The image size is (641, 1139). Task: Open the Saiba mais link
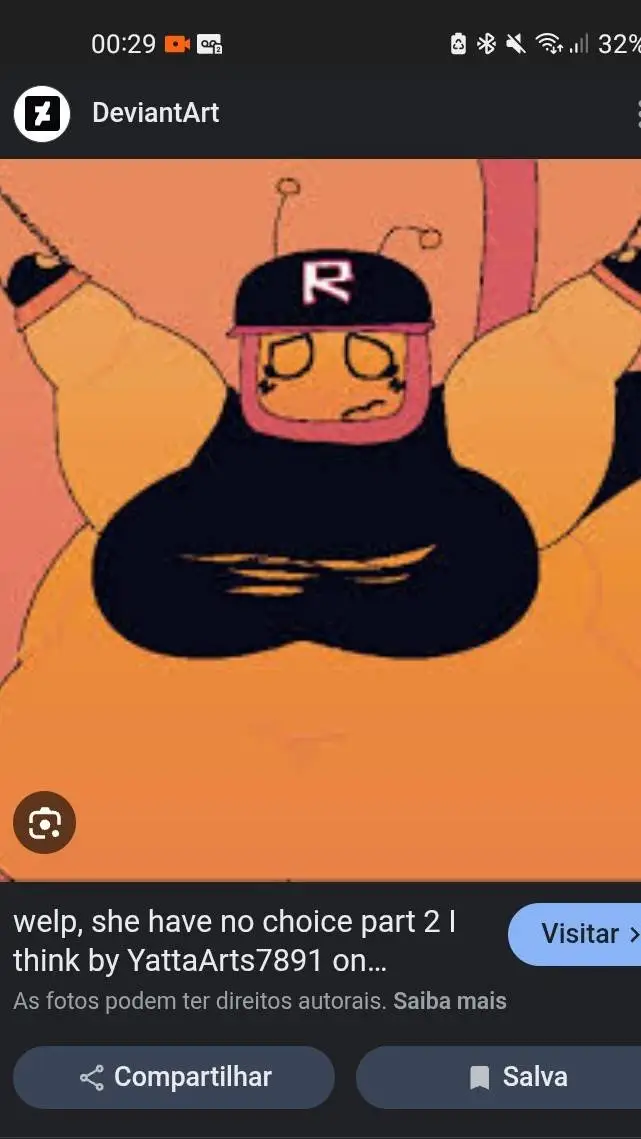450,1001
